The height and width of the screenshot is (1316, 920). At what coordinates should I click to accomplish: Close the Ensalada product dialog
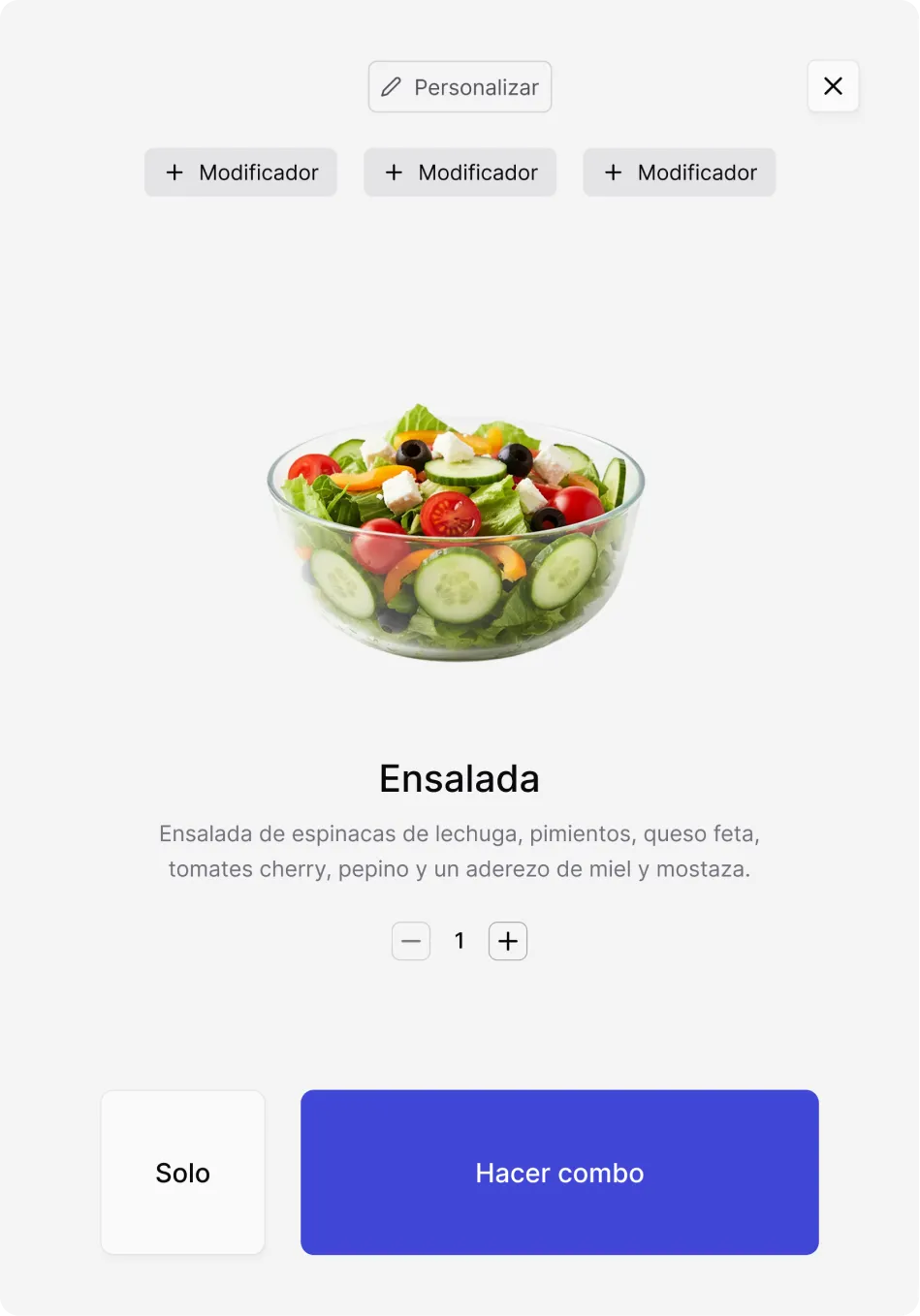(833, 86)
